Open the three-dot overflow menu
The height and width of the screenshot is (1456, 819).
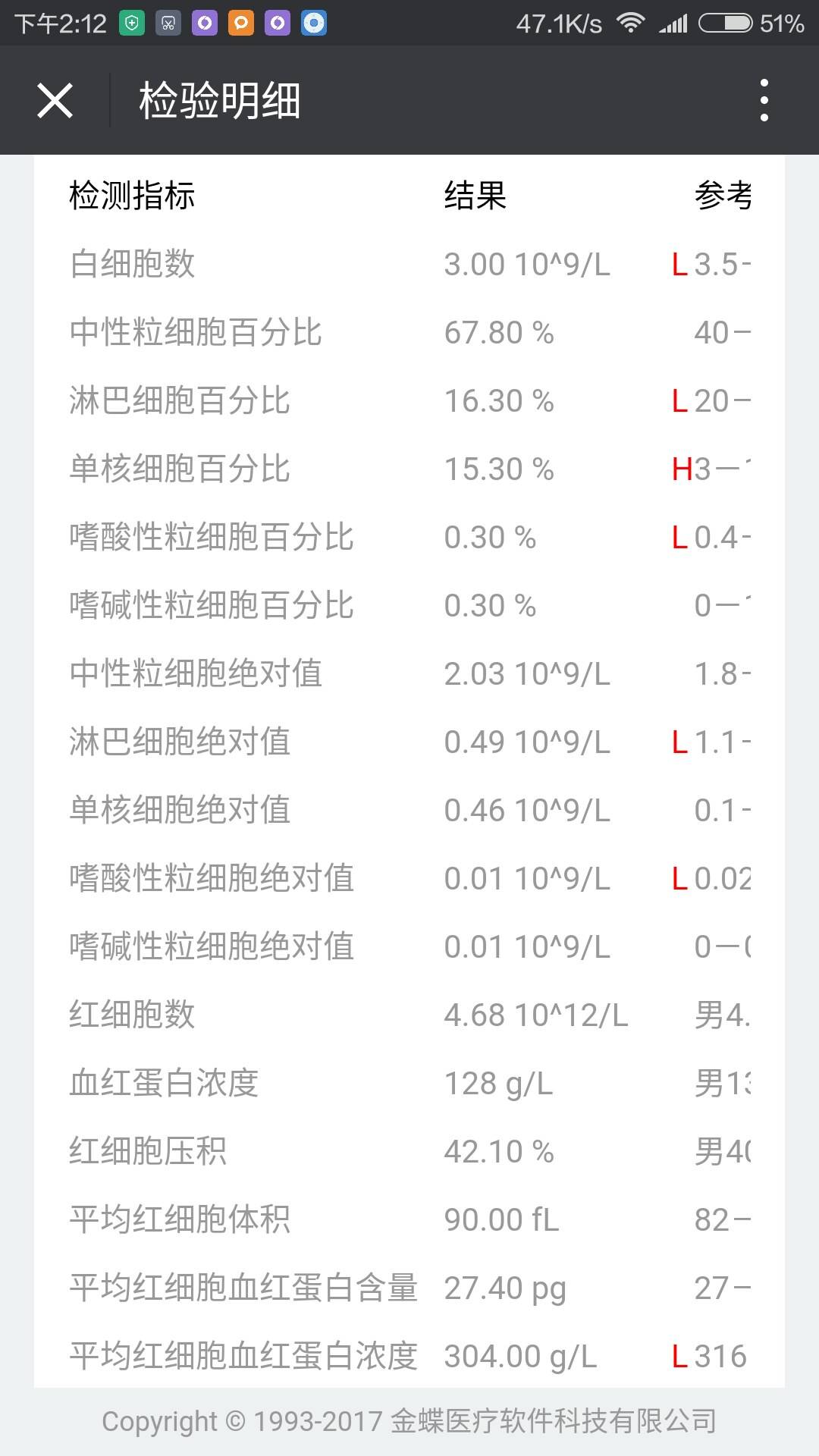(764, 100)
